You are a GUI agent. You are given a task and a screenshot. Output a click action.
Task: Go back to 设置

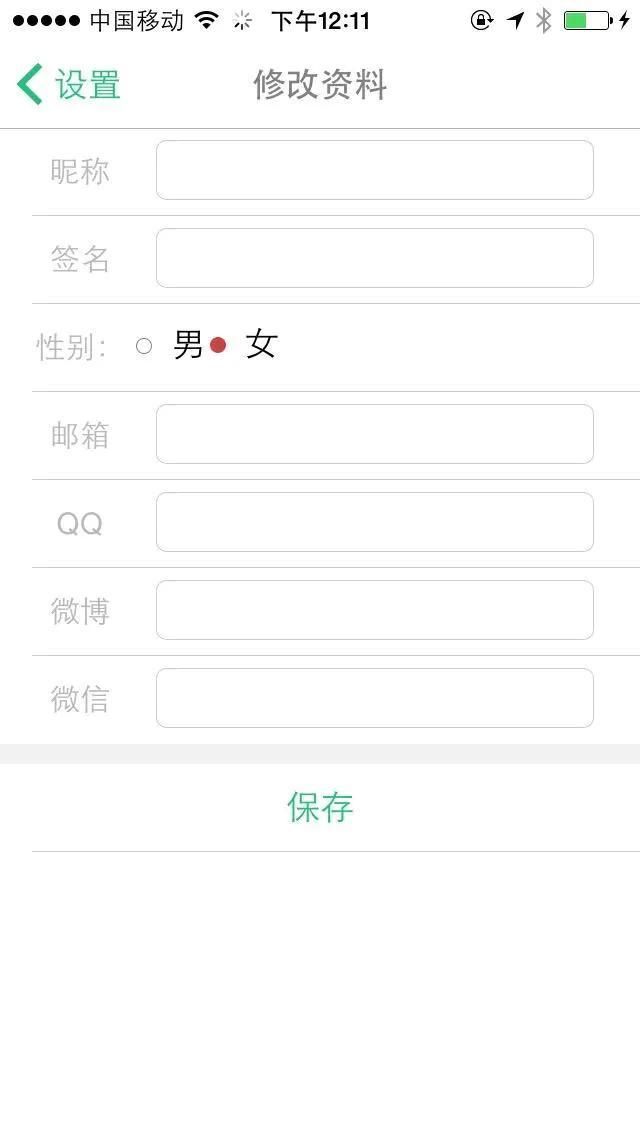[x=68, y=84]
